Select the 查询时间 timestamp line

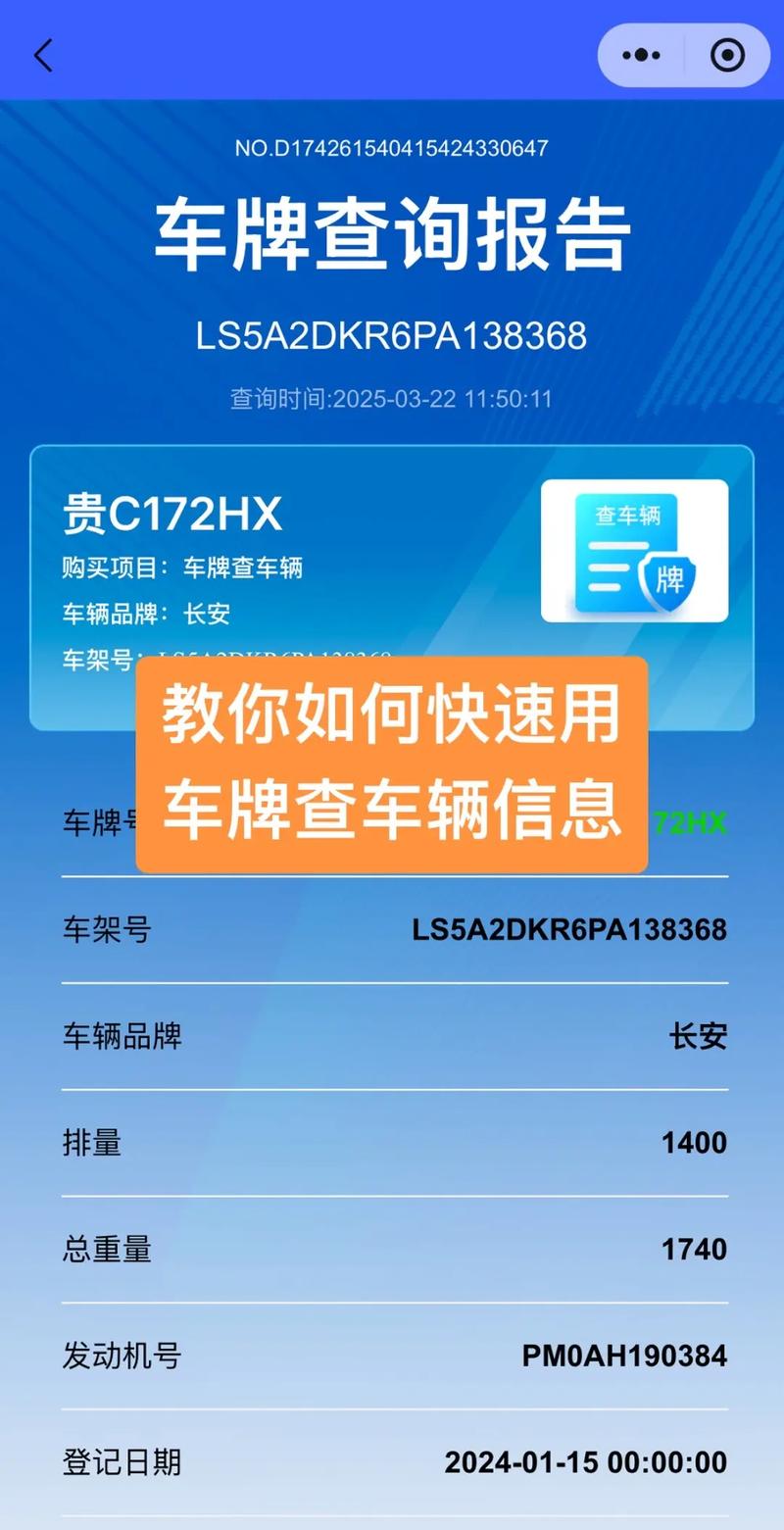tap(390, 398)
